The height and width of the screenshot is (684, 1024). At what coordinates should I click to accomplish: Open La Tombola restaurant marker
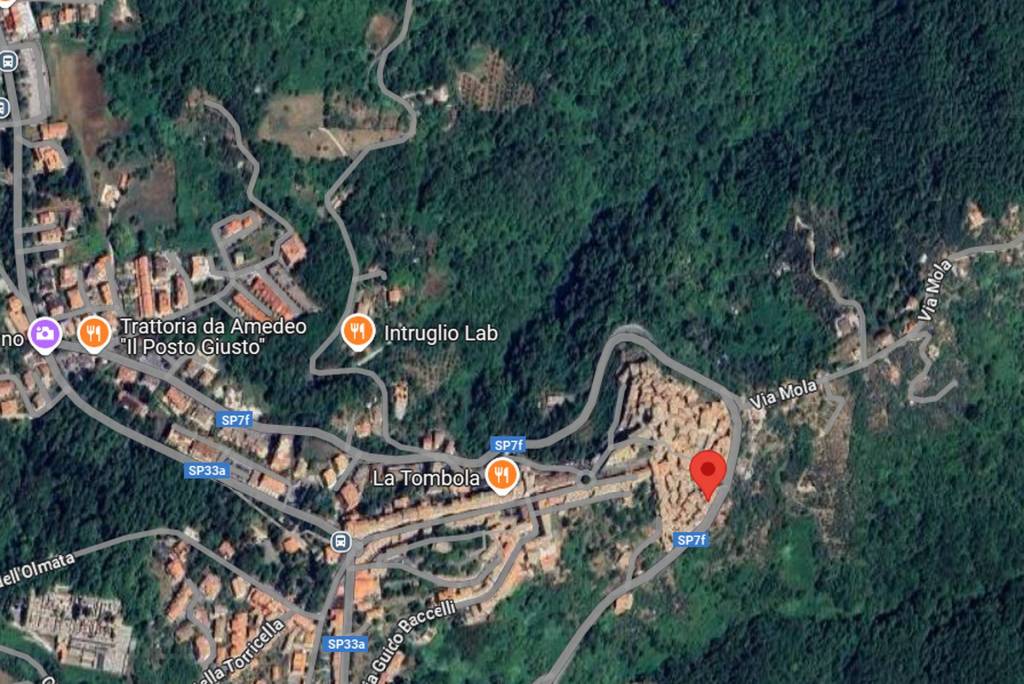point(502,476)
